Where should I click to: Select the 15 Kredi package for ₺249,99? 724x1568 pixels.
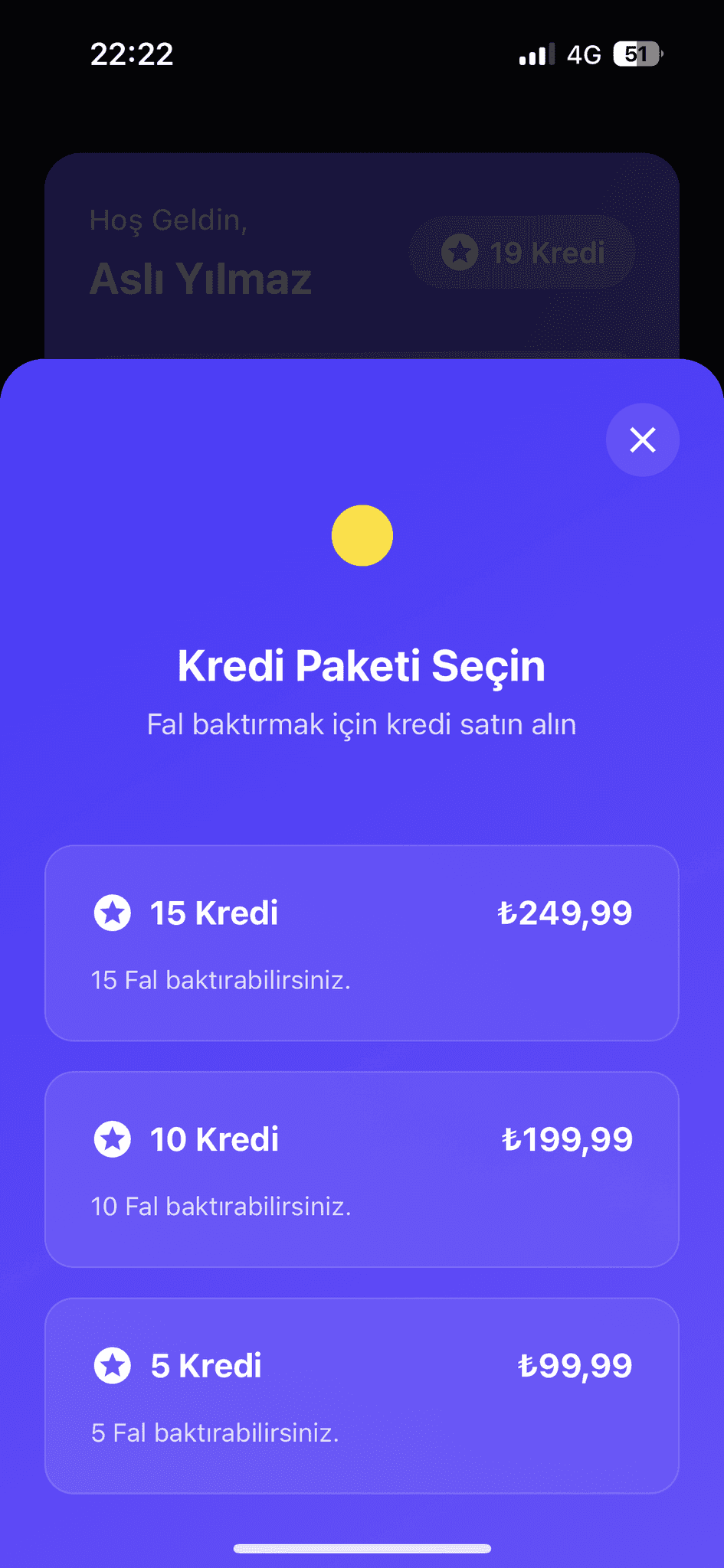click(362, 944)
